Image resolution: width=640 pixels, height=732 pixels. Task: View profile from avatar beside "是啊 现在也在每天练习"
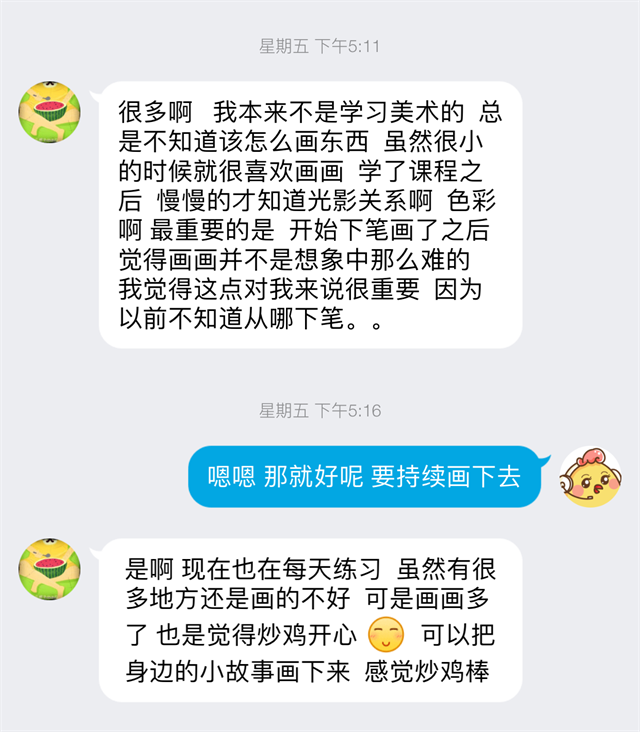point(49,569)
